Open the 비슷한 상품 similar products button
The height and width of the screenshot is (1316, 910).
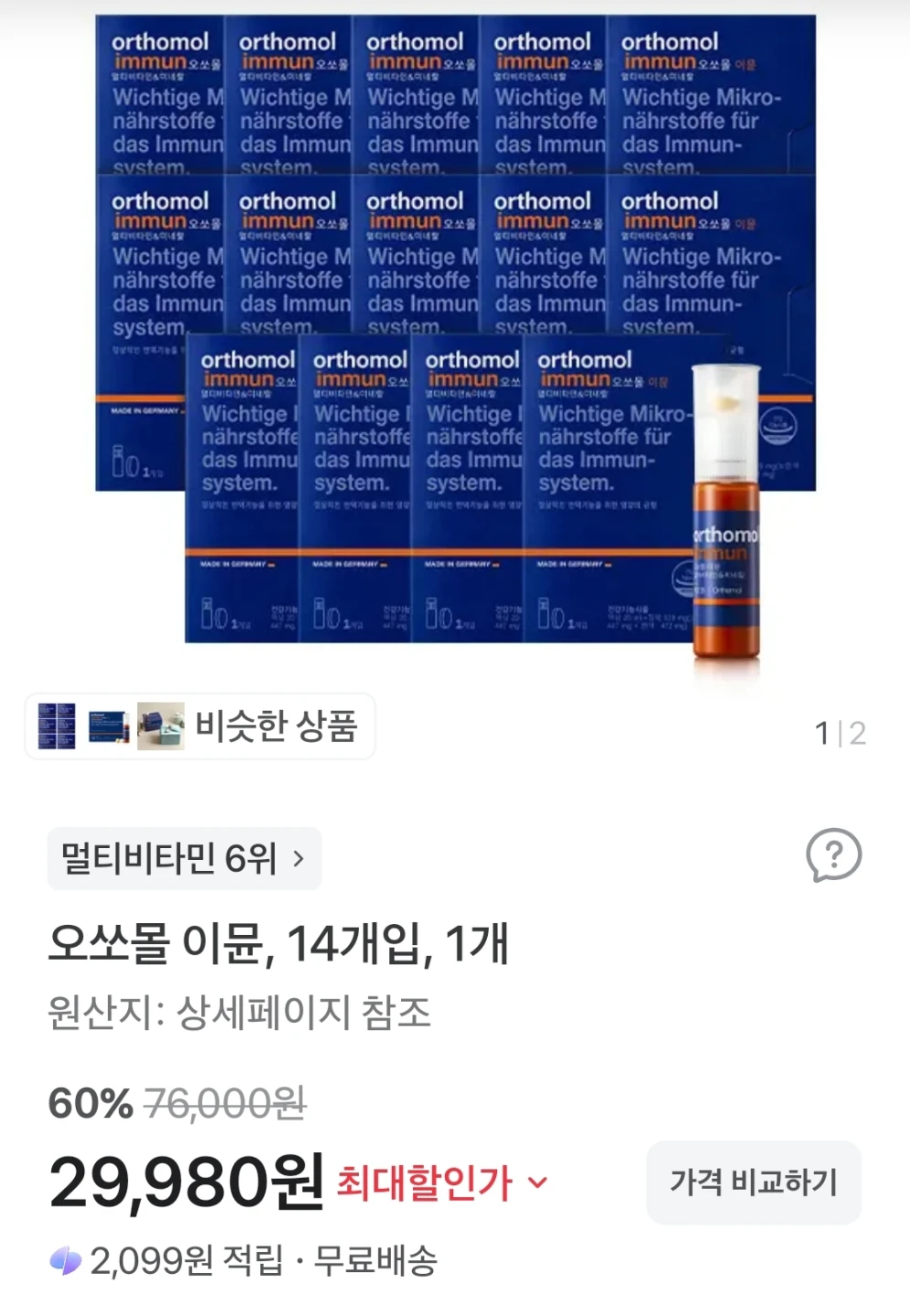click(199, 727)
